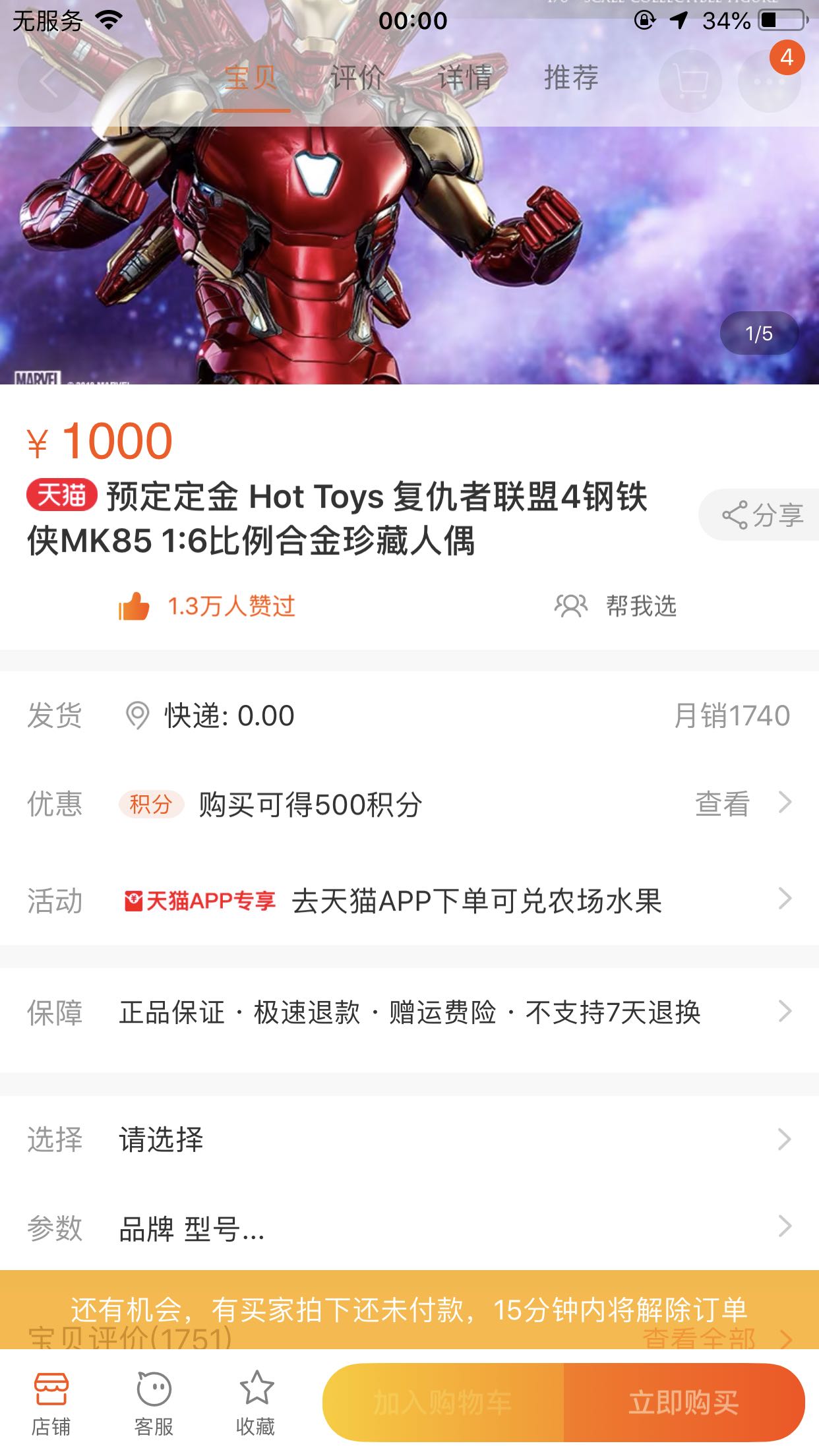Open 帮我选 to ask friends
Image resolution: width=819 pixels, height=1456 pixels.
pos(616,605)
